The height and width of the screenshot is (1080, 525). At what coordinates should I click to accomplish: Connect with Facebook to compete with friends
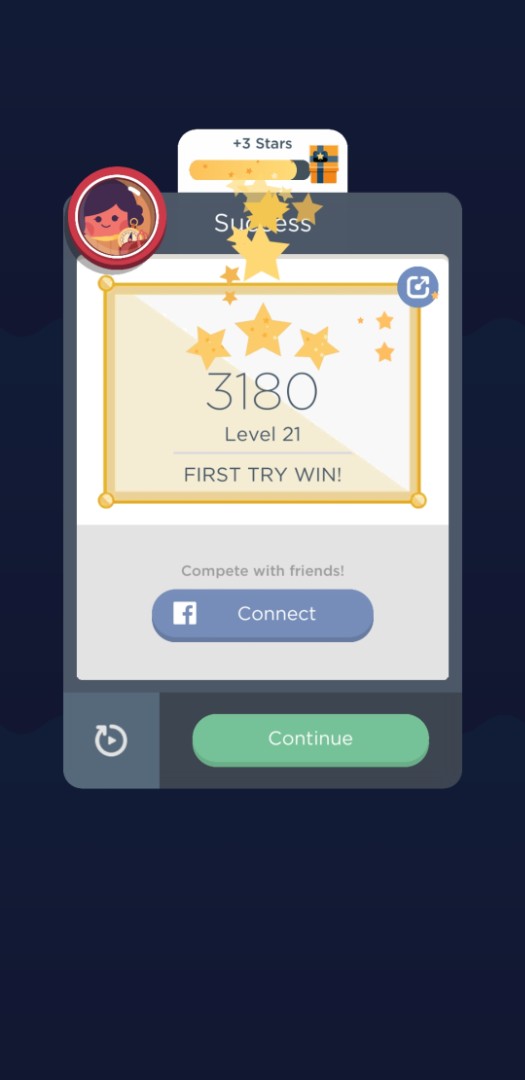click(x=262, y=614)
